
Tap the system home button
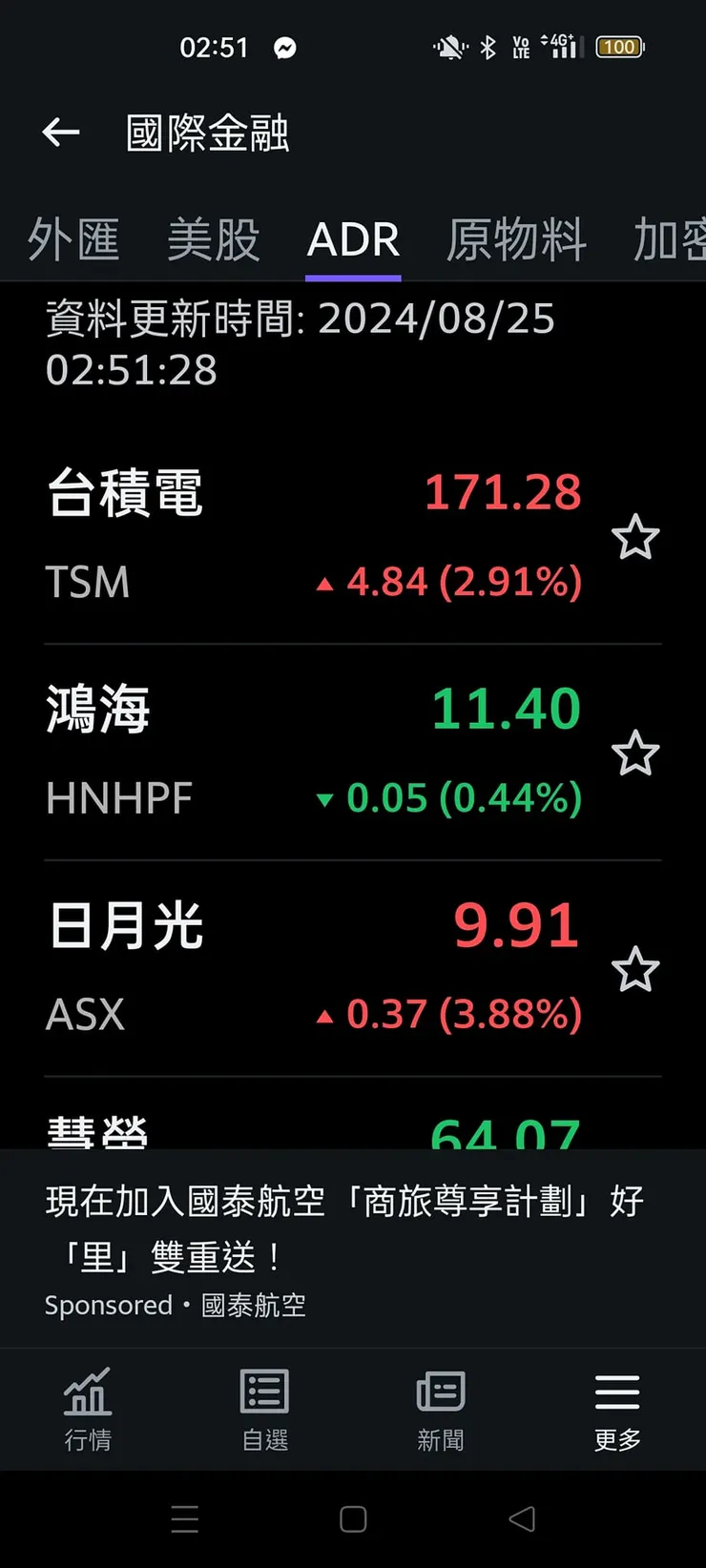353,1518
